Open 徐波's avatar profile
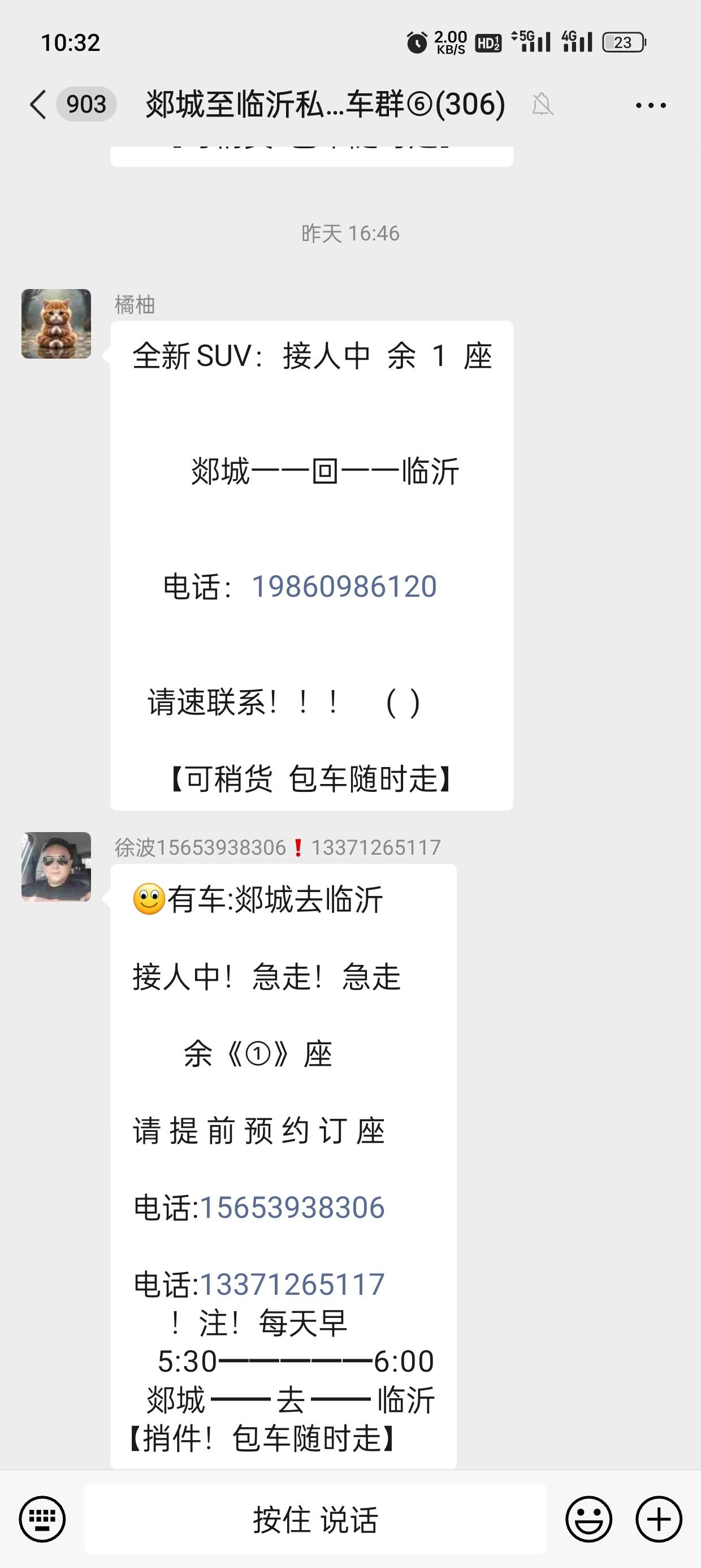Image resolution: width=701 pixels, height=1568 pixels. point(56,867)
